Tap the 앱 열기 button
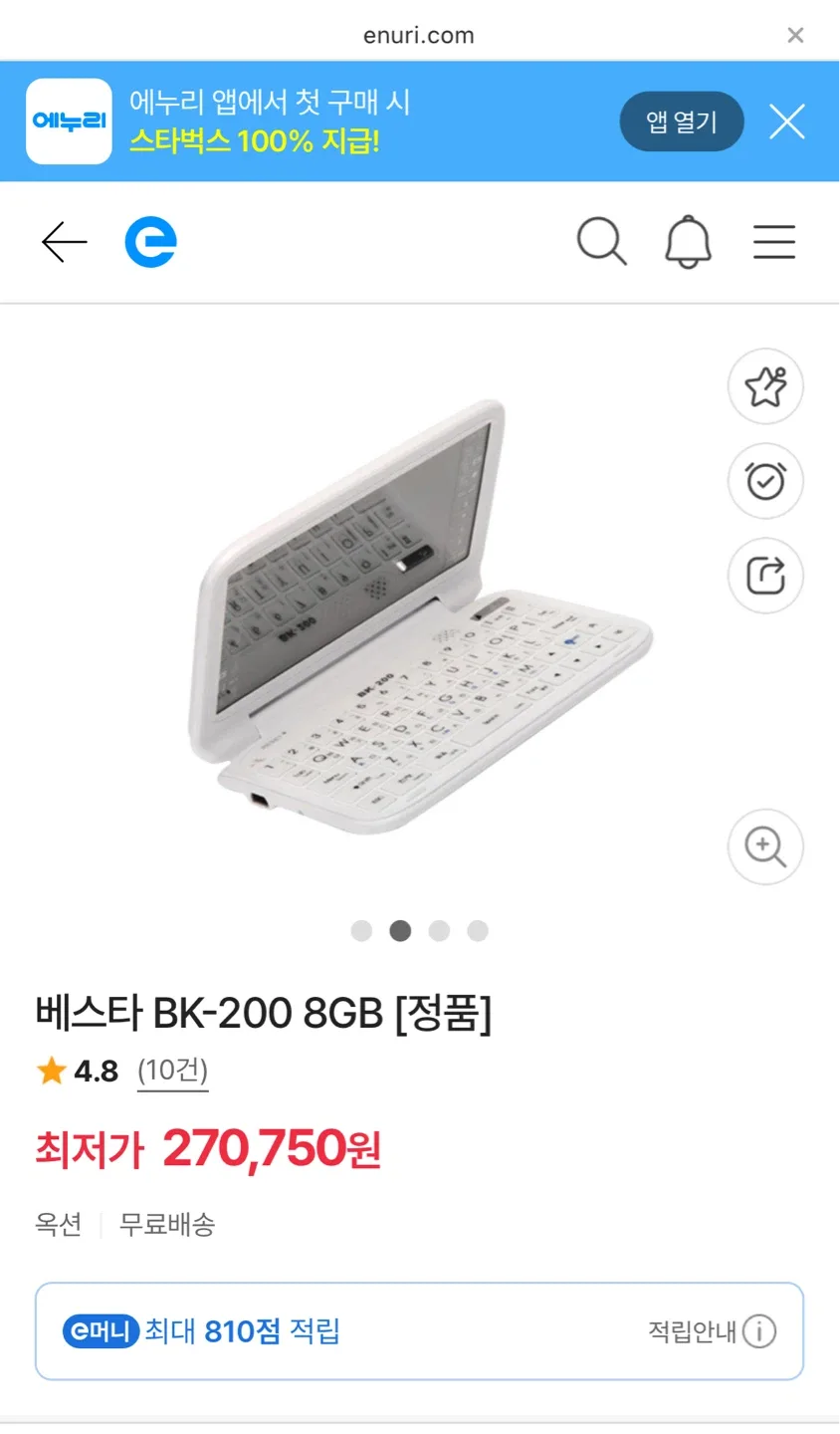 [682, 121]
